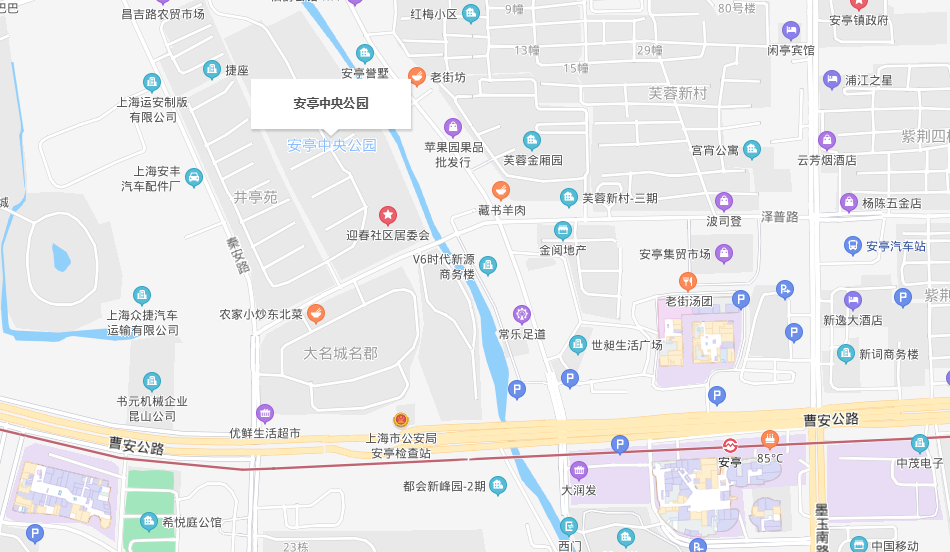
Task: Open the 安亭 metro station marker
Action: tap(731, 445)
